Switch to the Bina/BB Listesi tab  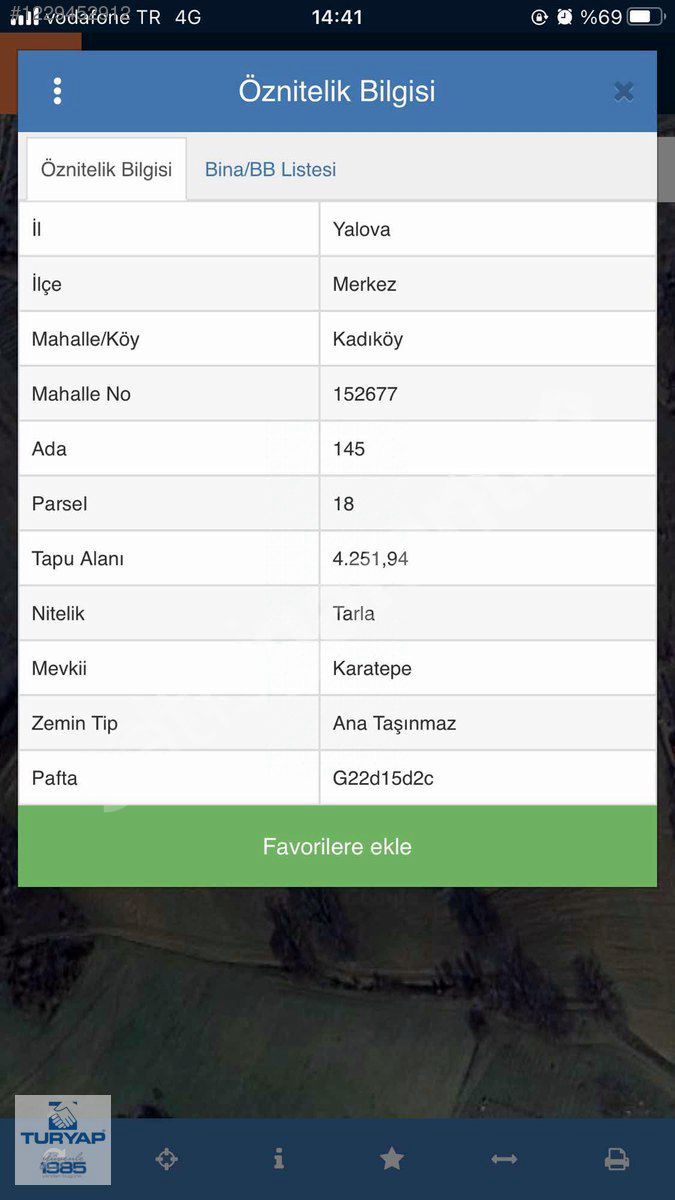click(270, 169)
